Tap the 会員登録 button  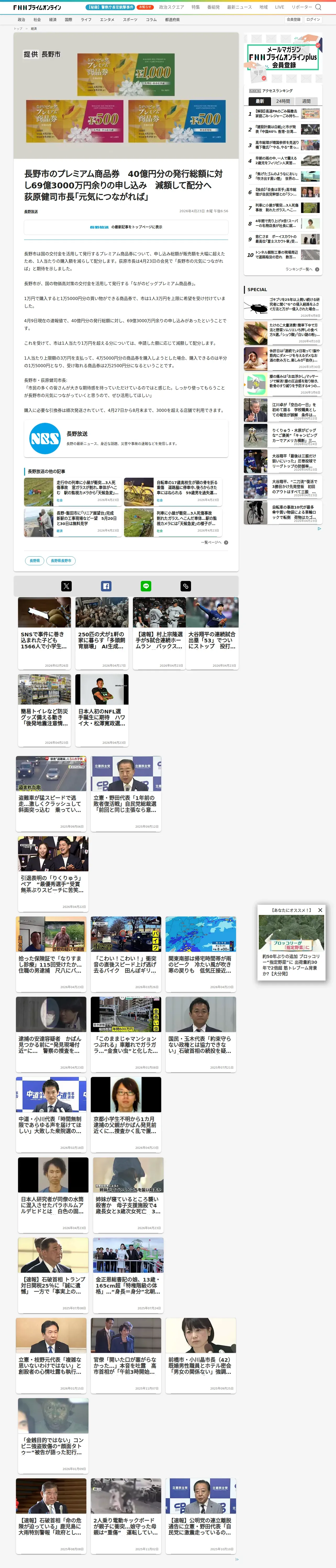point(293,20)
